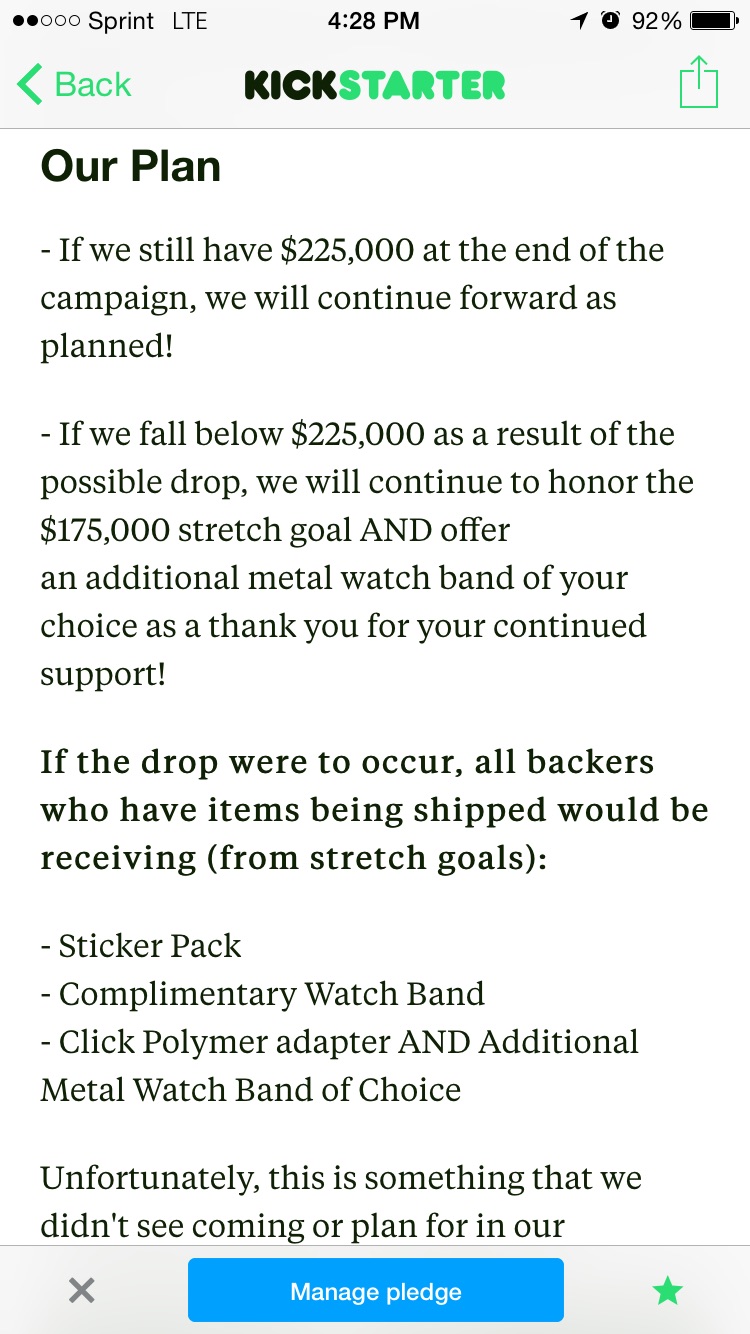
Task: Tap the Manage pledge button
Action: (376, 1291)
